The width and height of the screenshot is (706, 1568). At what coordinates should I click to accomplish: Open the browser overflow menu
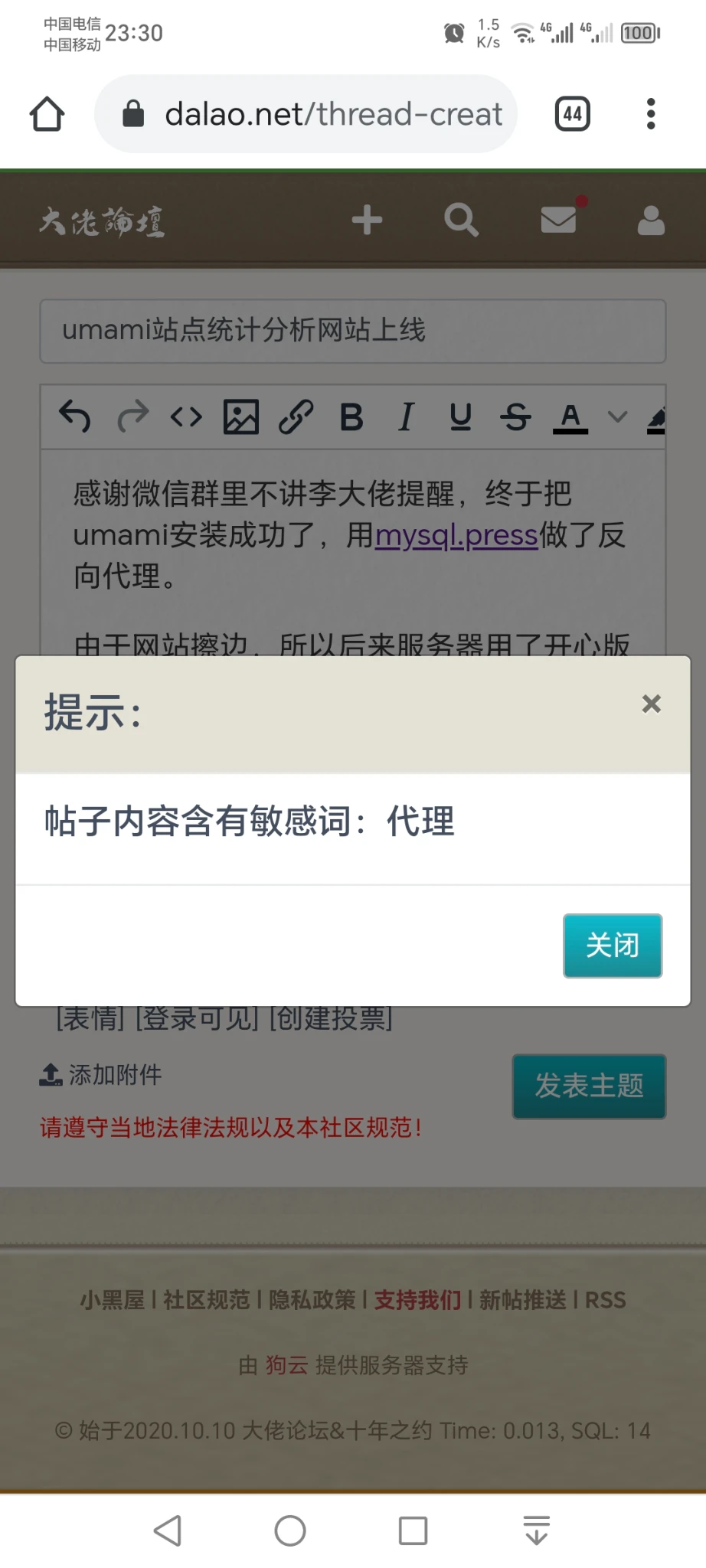(651, 114)
